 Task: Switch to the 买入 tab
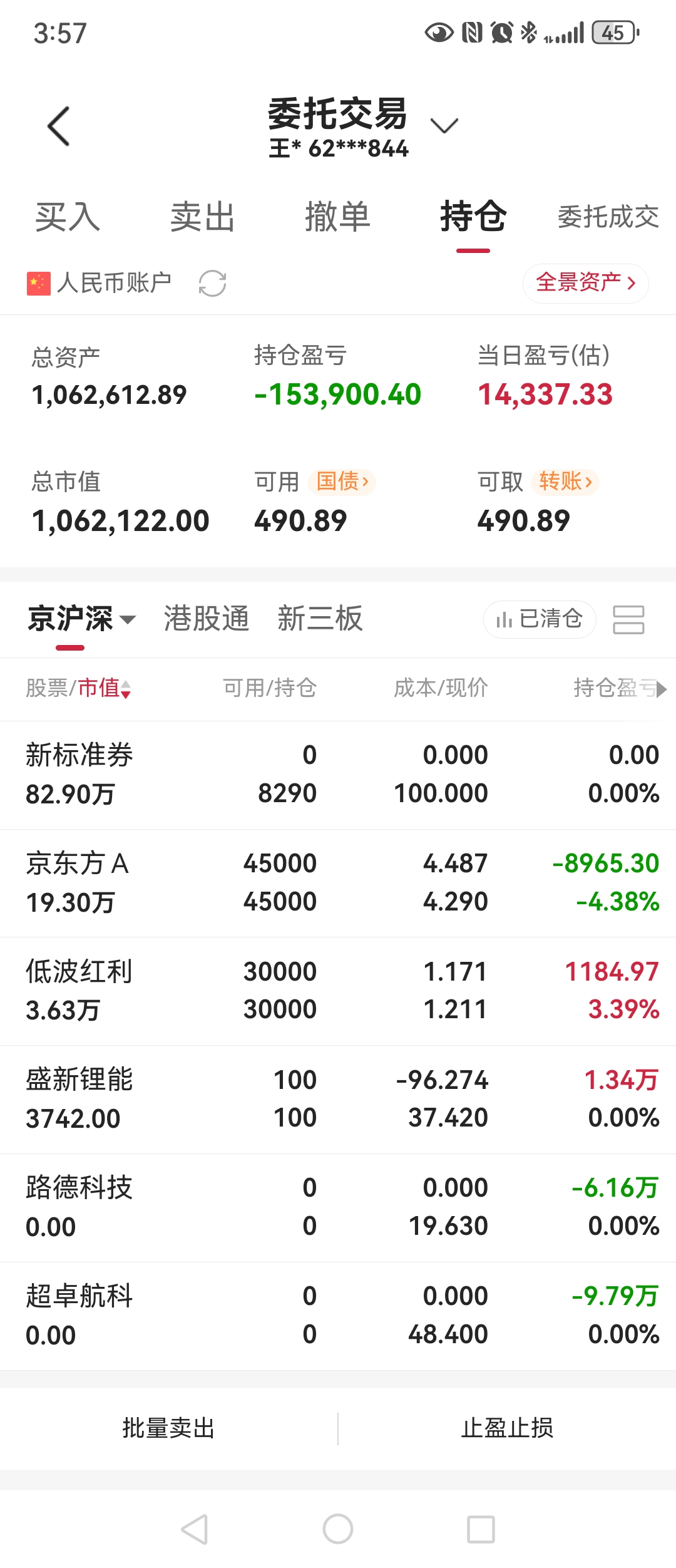68,217
